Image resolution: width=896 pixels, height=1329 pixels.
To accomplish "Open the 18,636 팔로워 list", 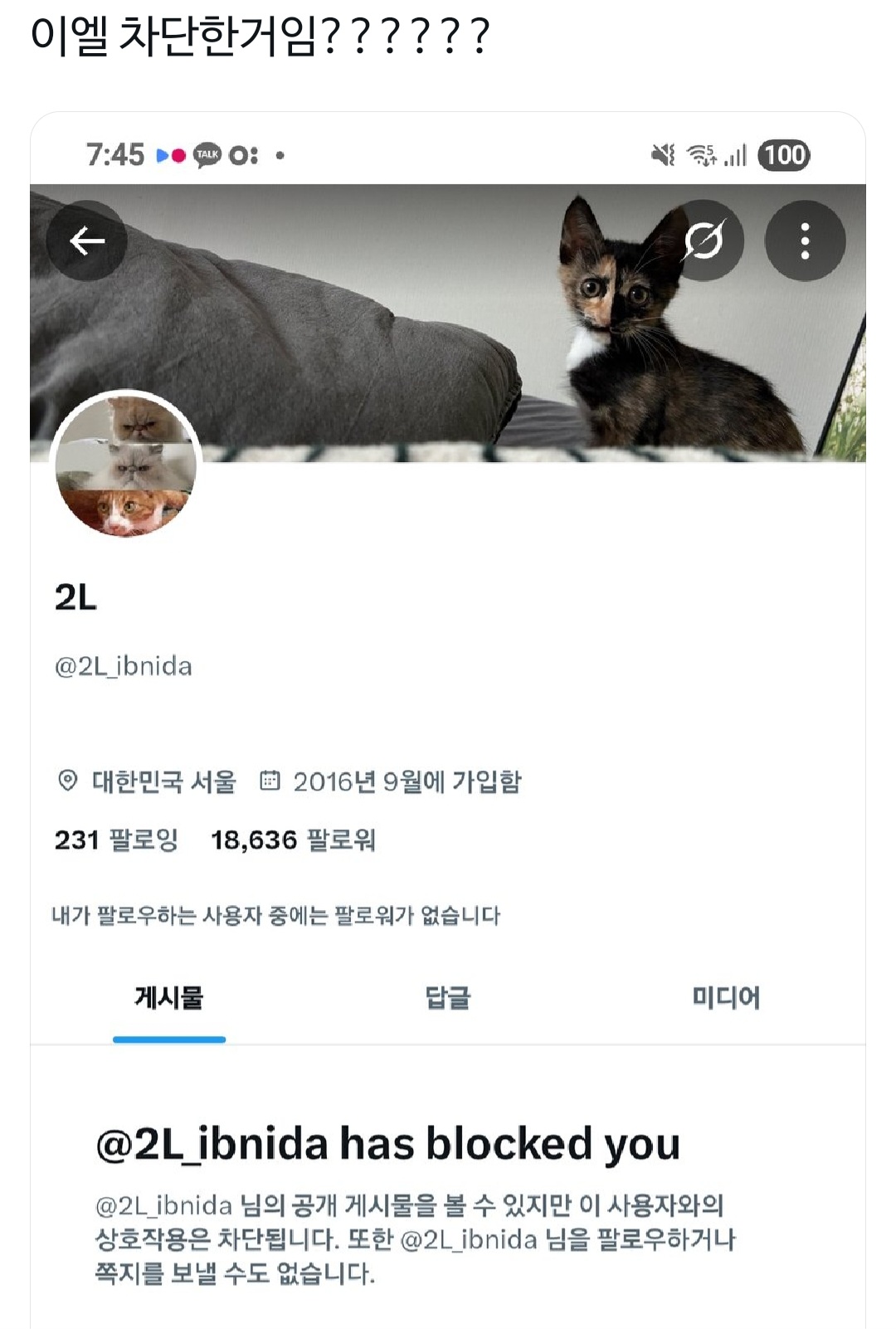I will point(295,840).
